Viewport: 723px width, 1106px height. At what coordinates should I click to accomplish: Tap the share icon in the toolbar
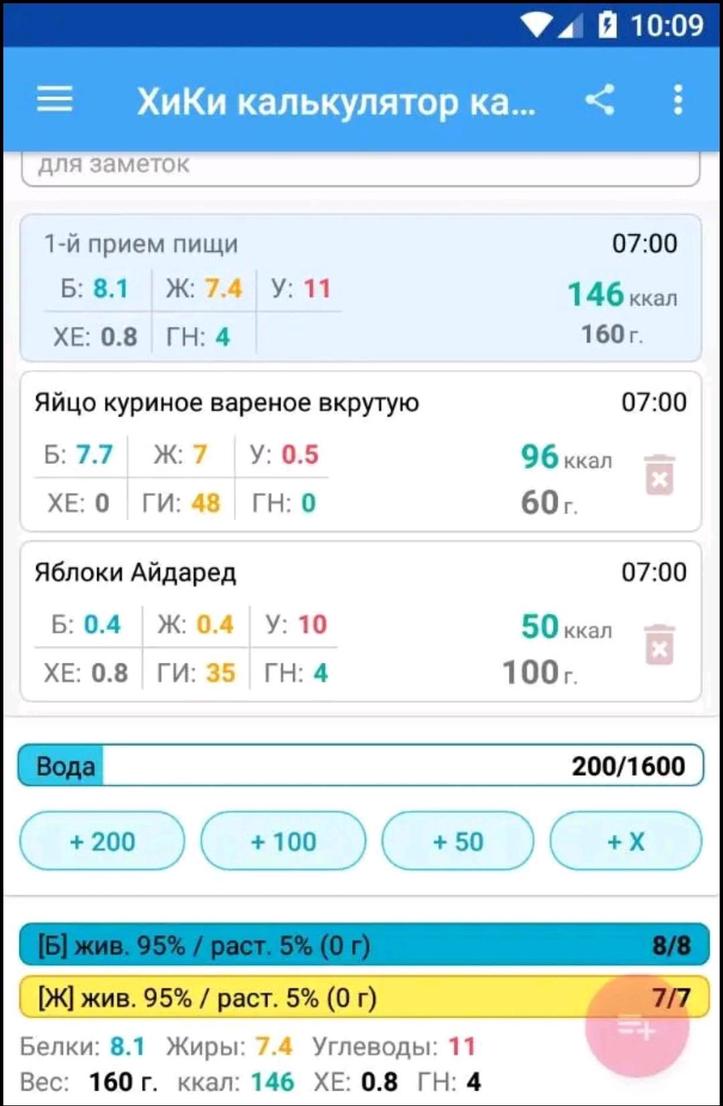(600, 99)
